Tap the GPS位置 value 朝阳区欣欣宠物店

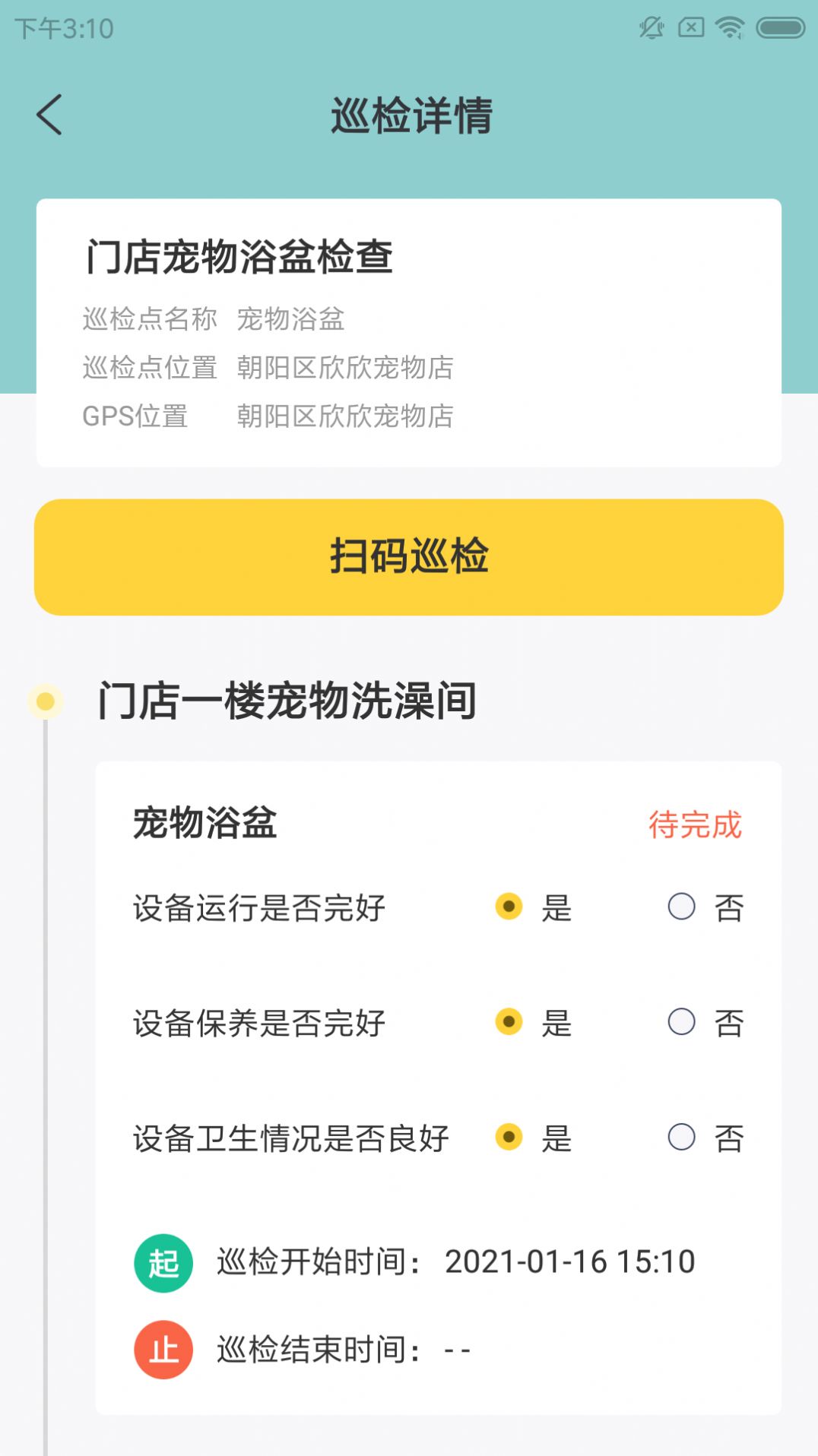point(344,416)
